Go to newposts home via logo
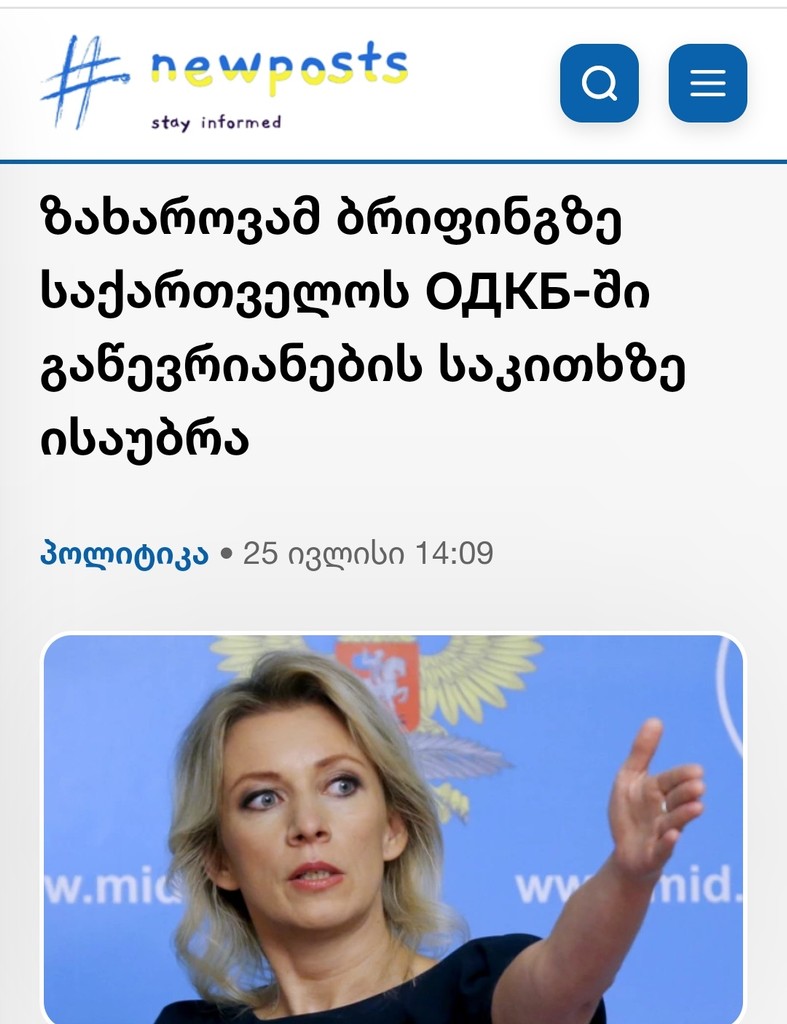 (x=224, y=83)
